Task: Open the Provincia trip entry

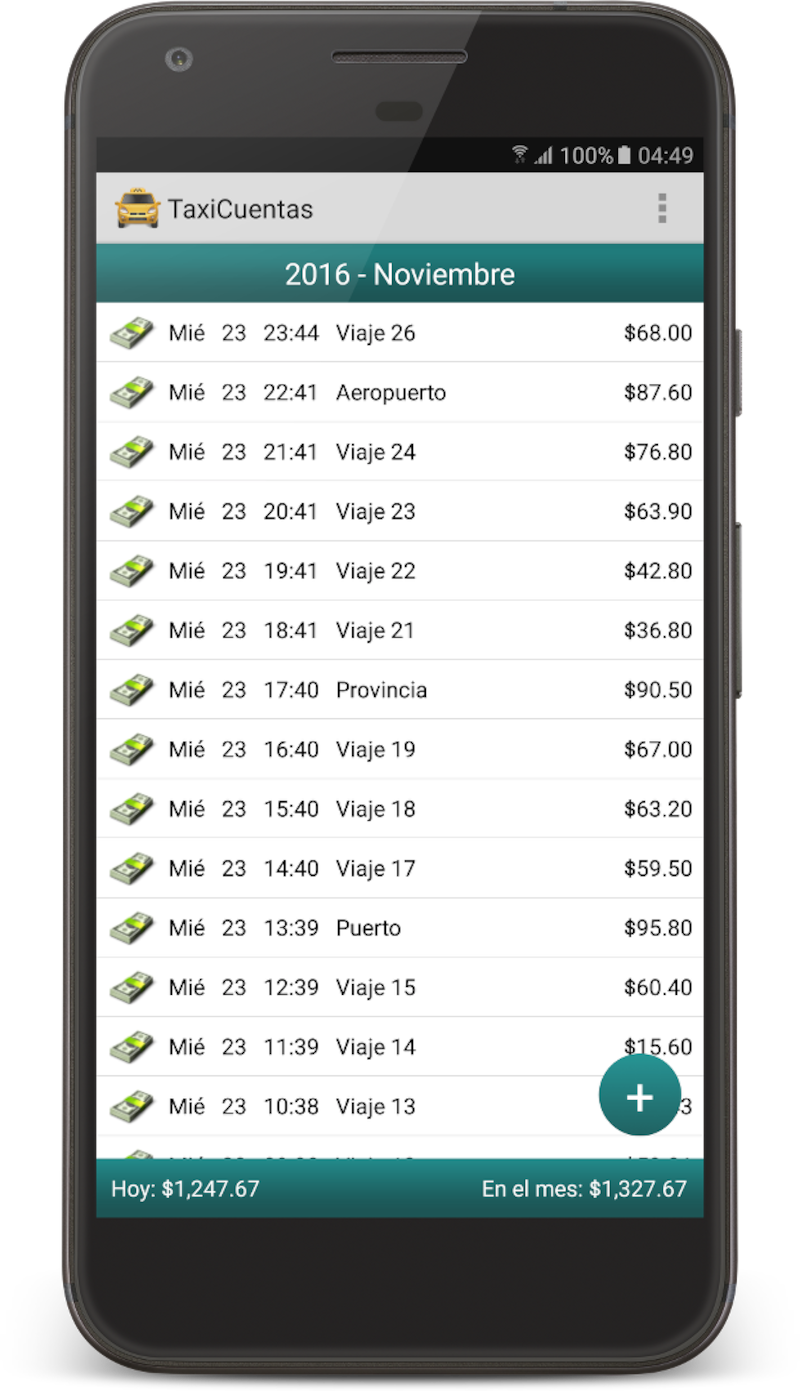Action: click(400, 690)
